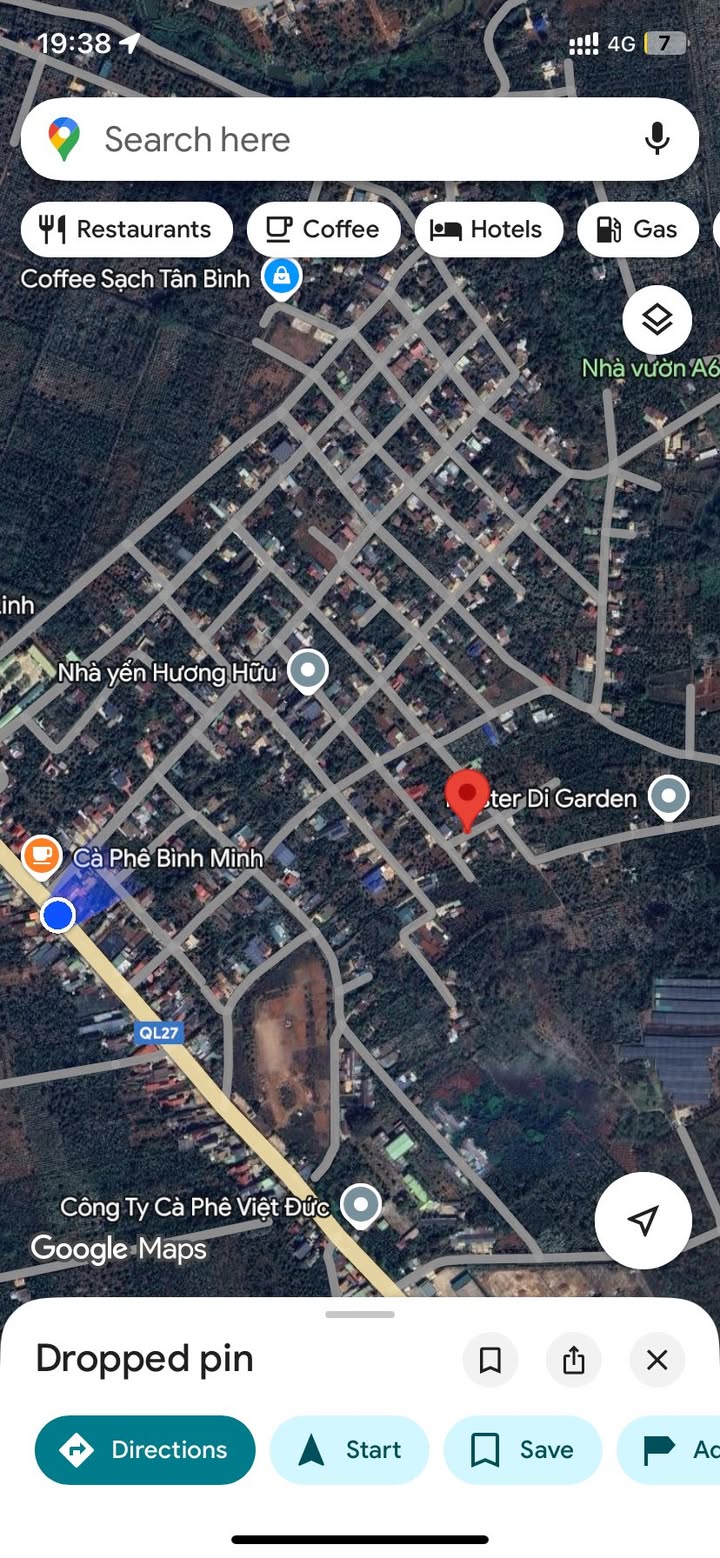
Task: Show nearby Hotels
Action: 489,229
